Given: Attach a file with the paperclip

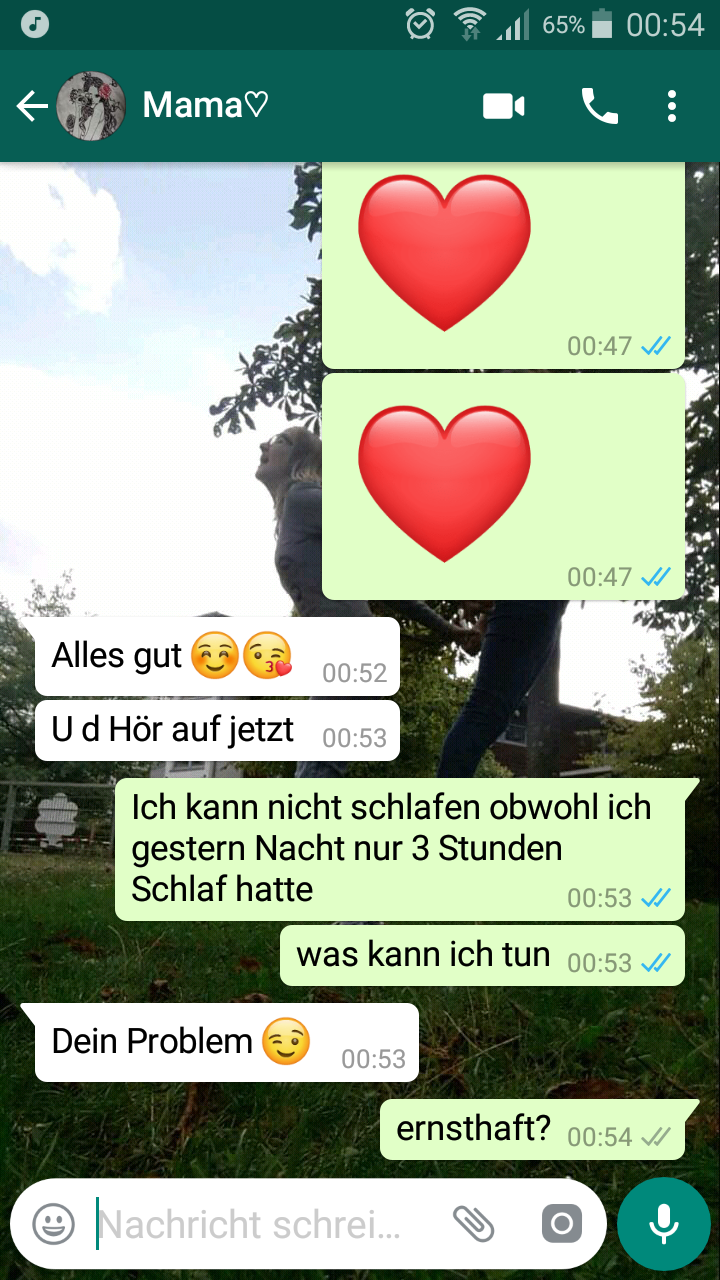Looking at the screenshot, I should point(474,1224).
